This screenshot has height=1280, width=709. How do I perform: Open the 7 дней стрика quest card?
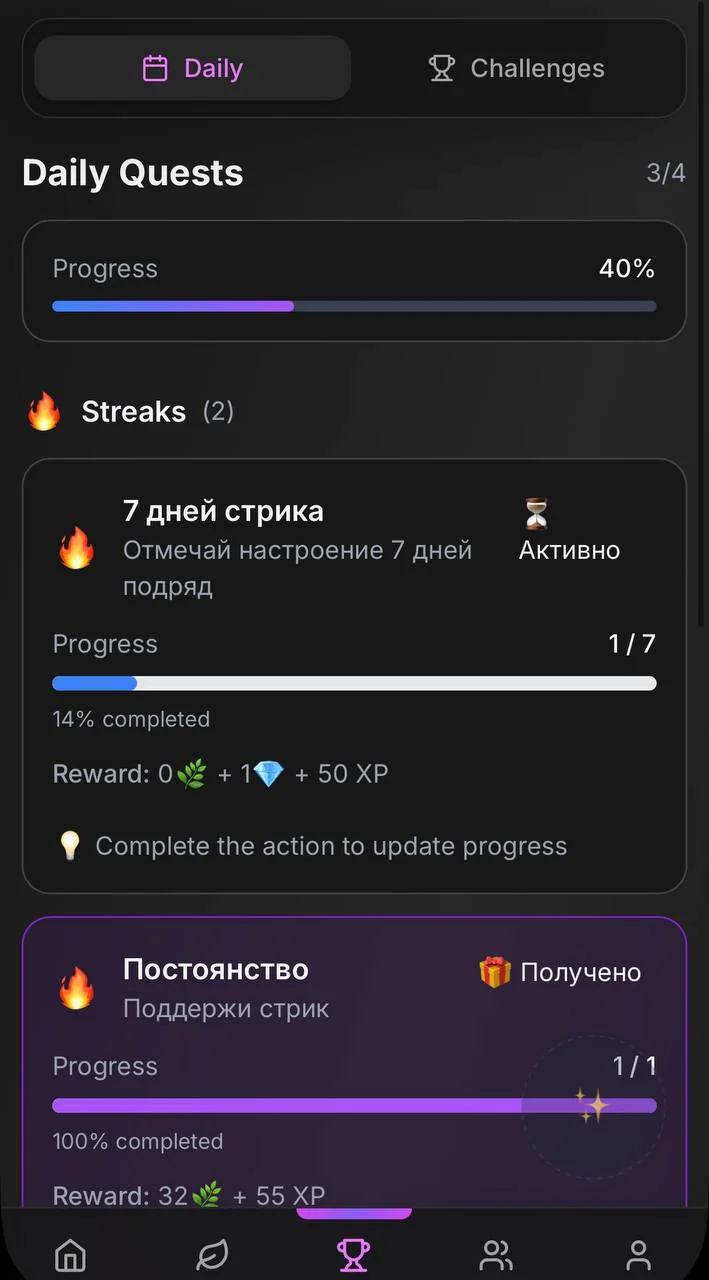(354, 676)
